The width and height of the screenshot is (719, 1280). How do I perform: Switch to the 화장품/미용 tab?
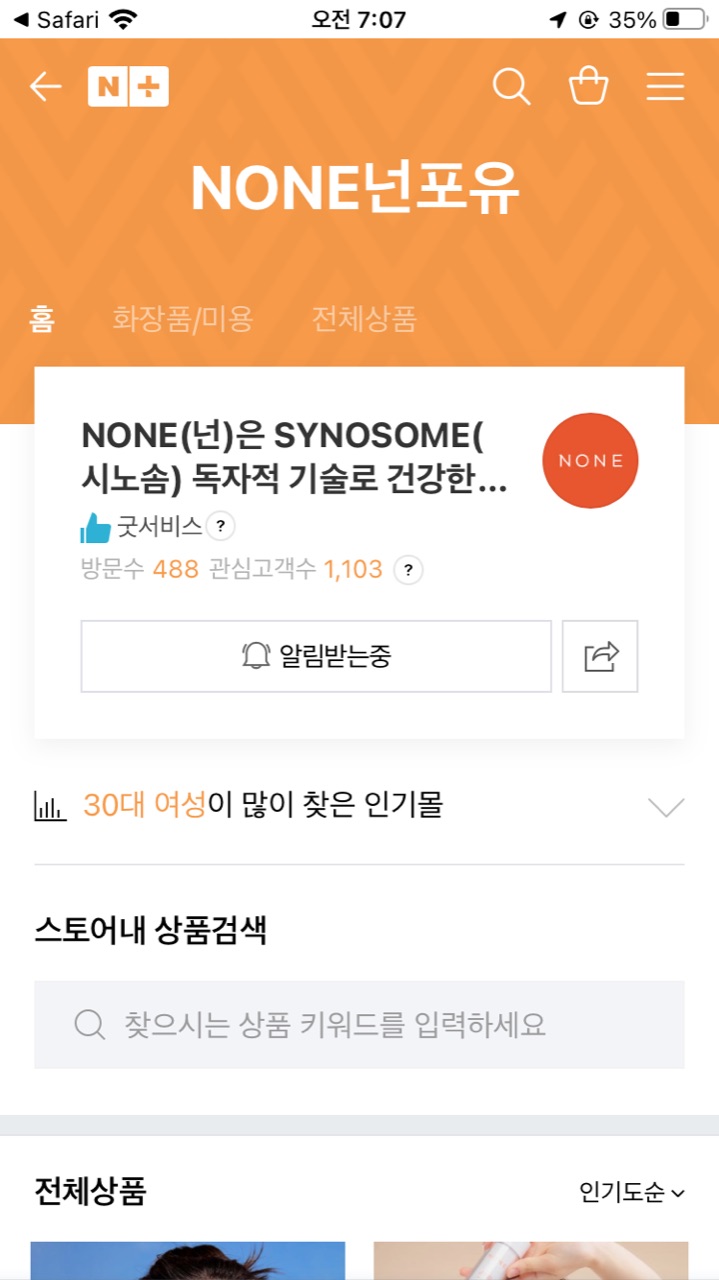pos(182,320)
